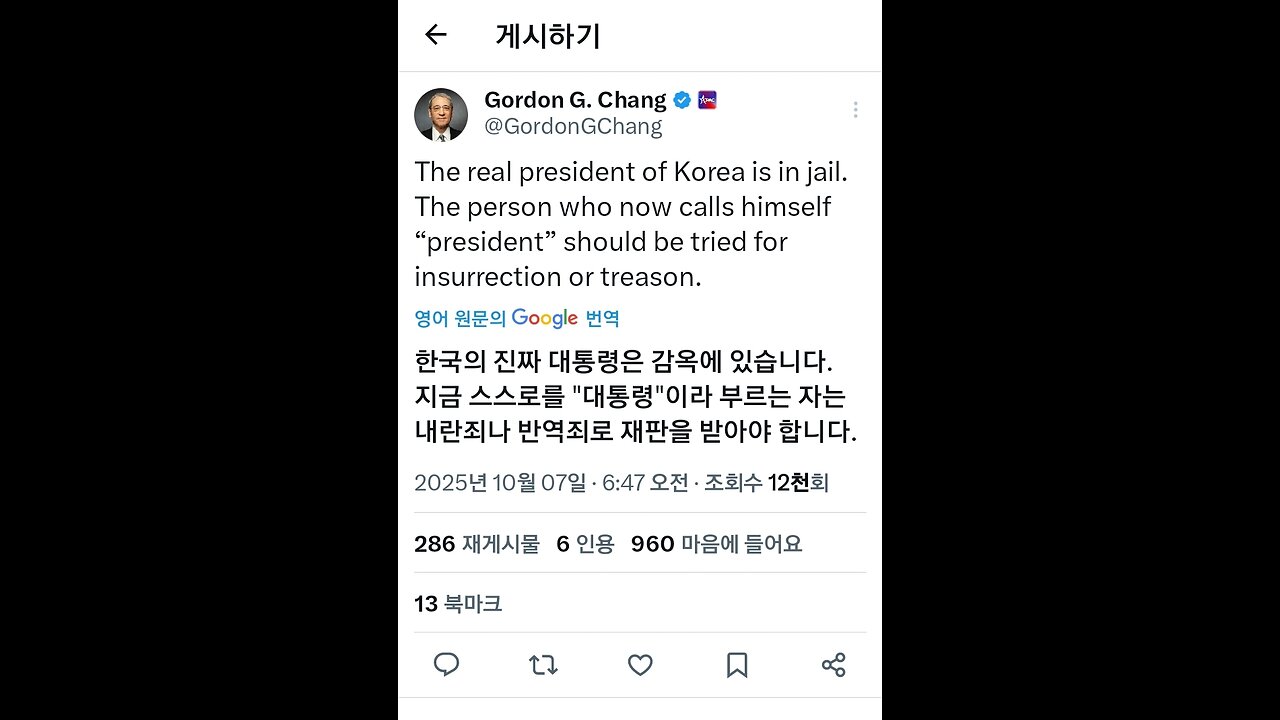Screen dimensions: 1280x720
Task: Open the @GordonGChang handle
Action: coord(573,127)
